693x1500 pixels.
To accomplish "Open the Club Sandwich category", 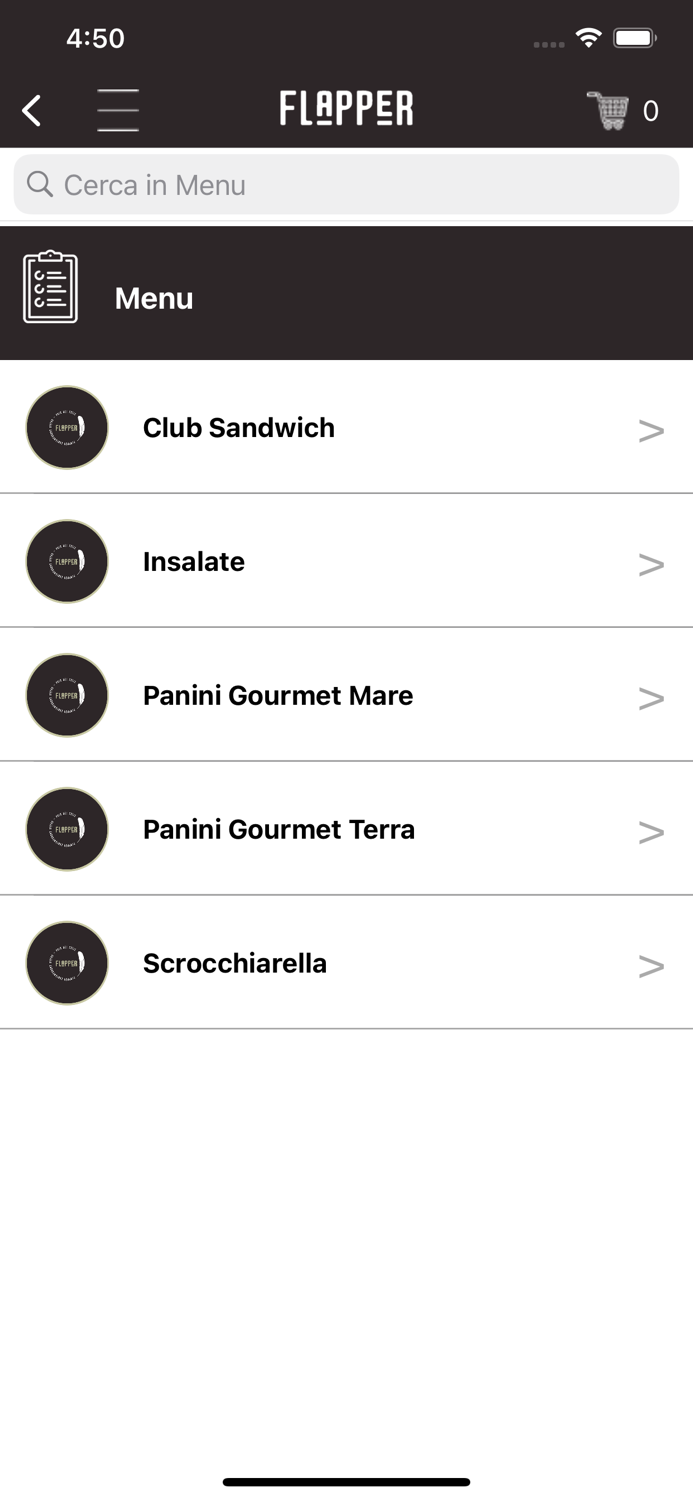I will pyautogui.click(x=346, y=428).
